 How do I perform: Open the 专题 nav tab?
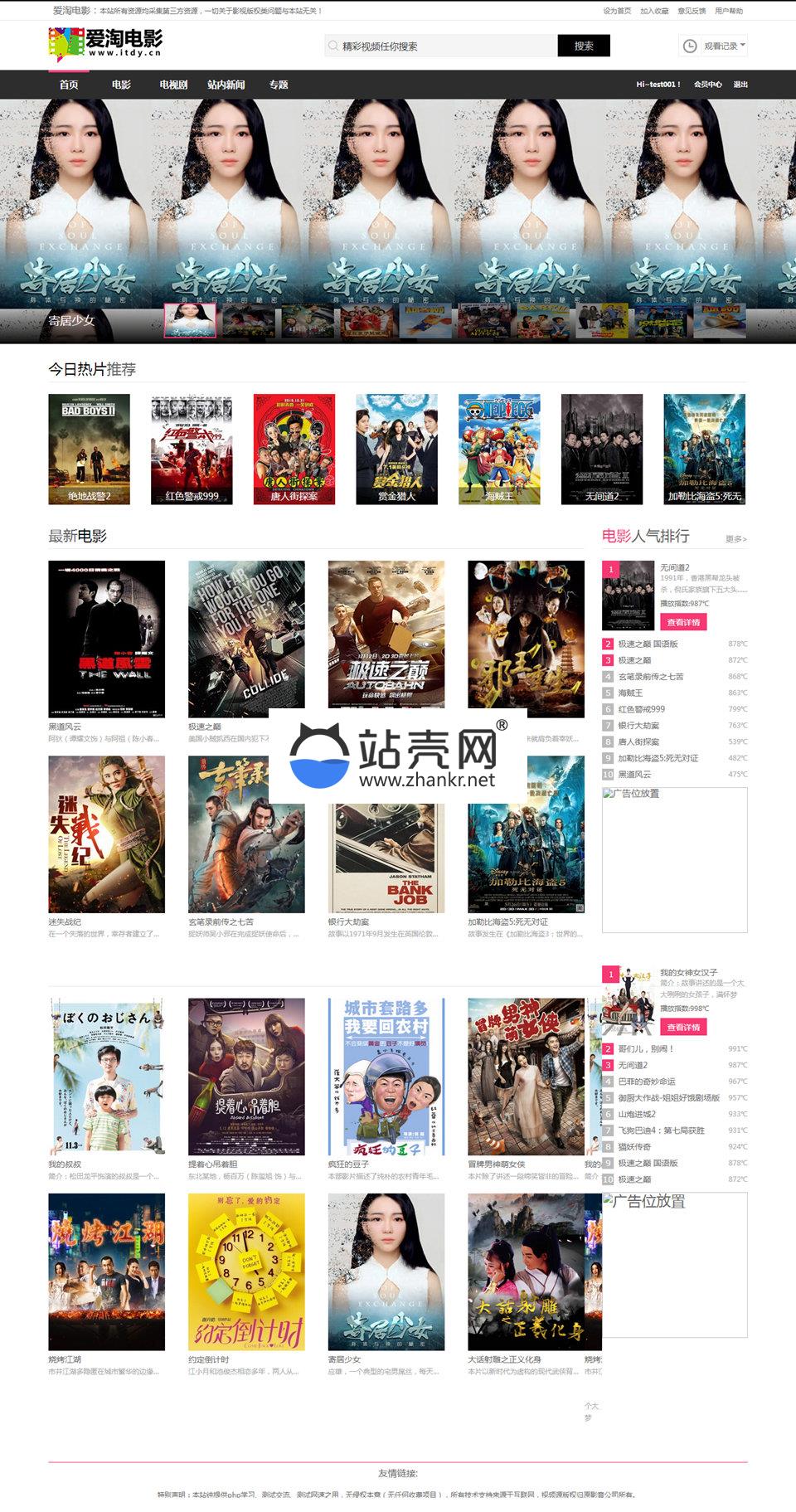pos(279,85)
